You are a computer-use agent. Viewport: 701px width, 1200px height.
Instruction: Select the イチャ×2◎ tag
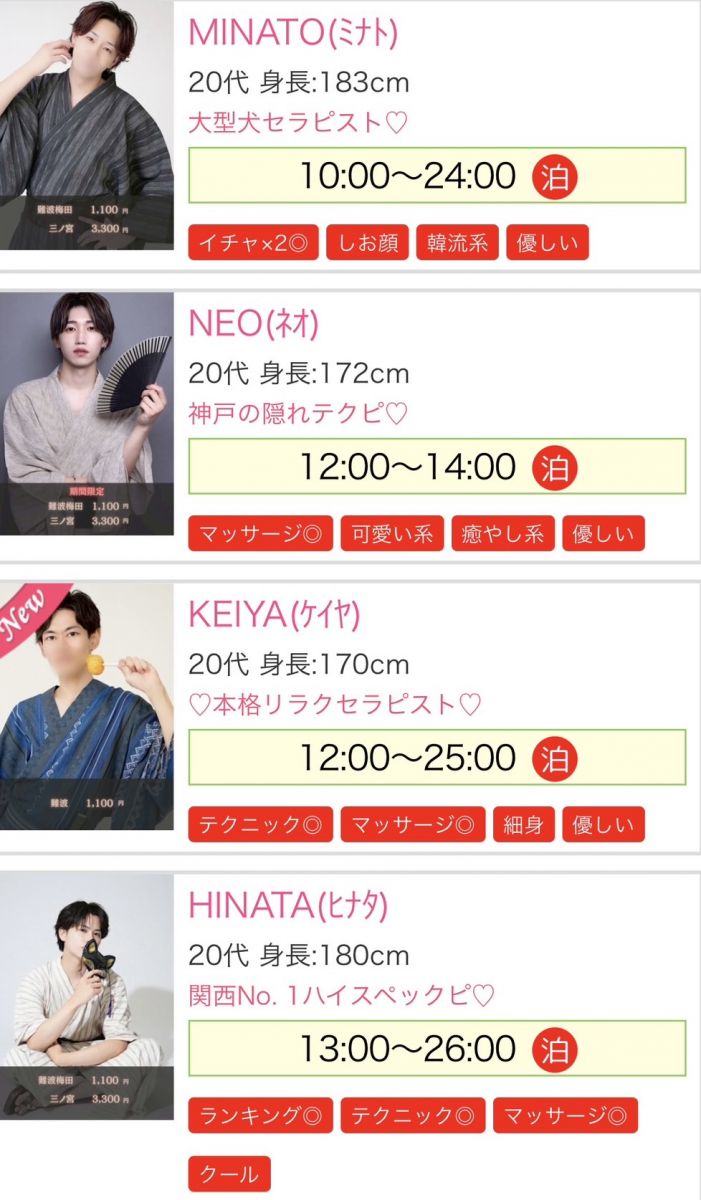253,243
